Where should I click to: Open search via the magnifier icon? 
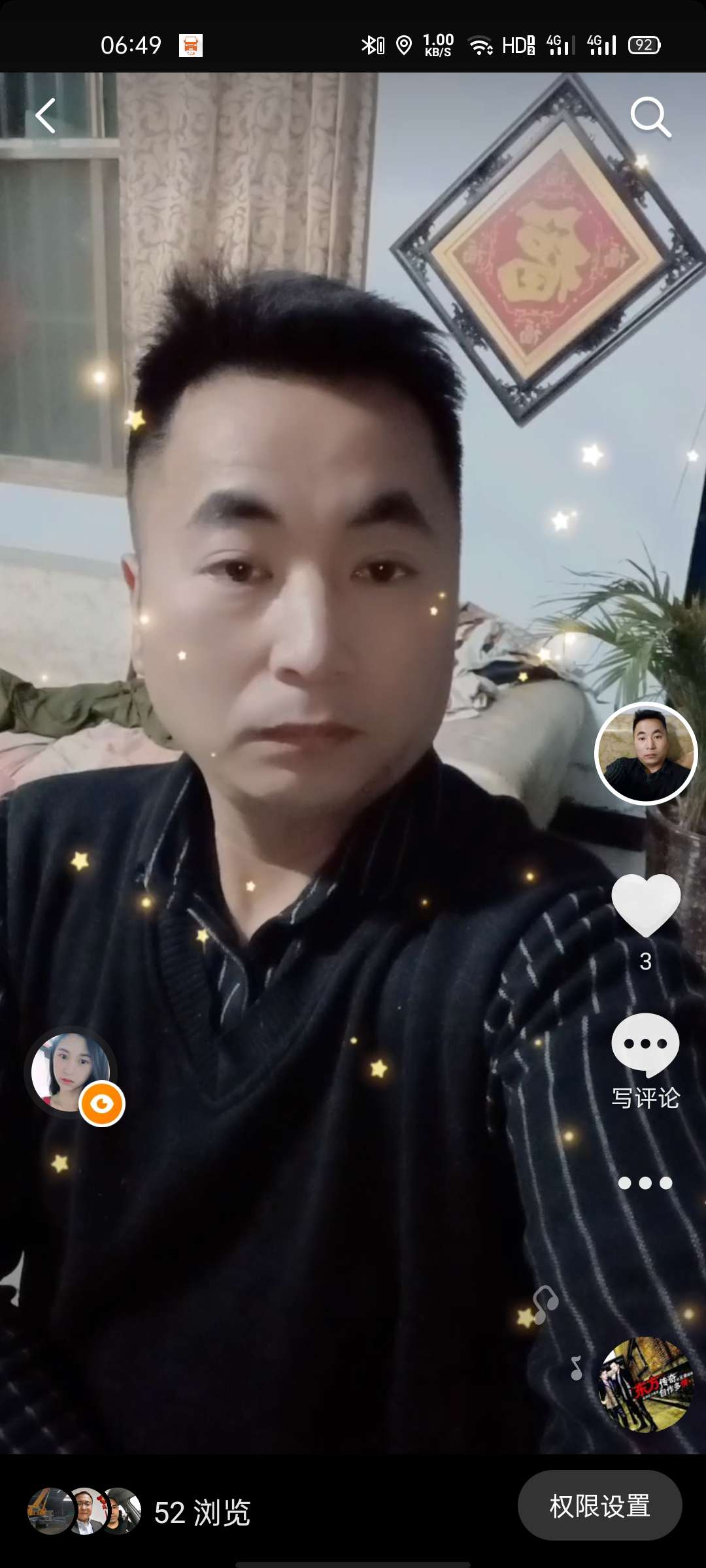(650, 117)
